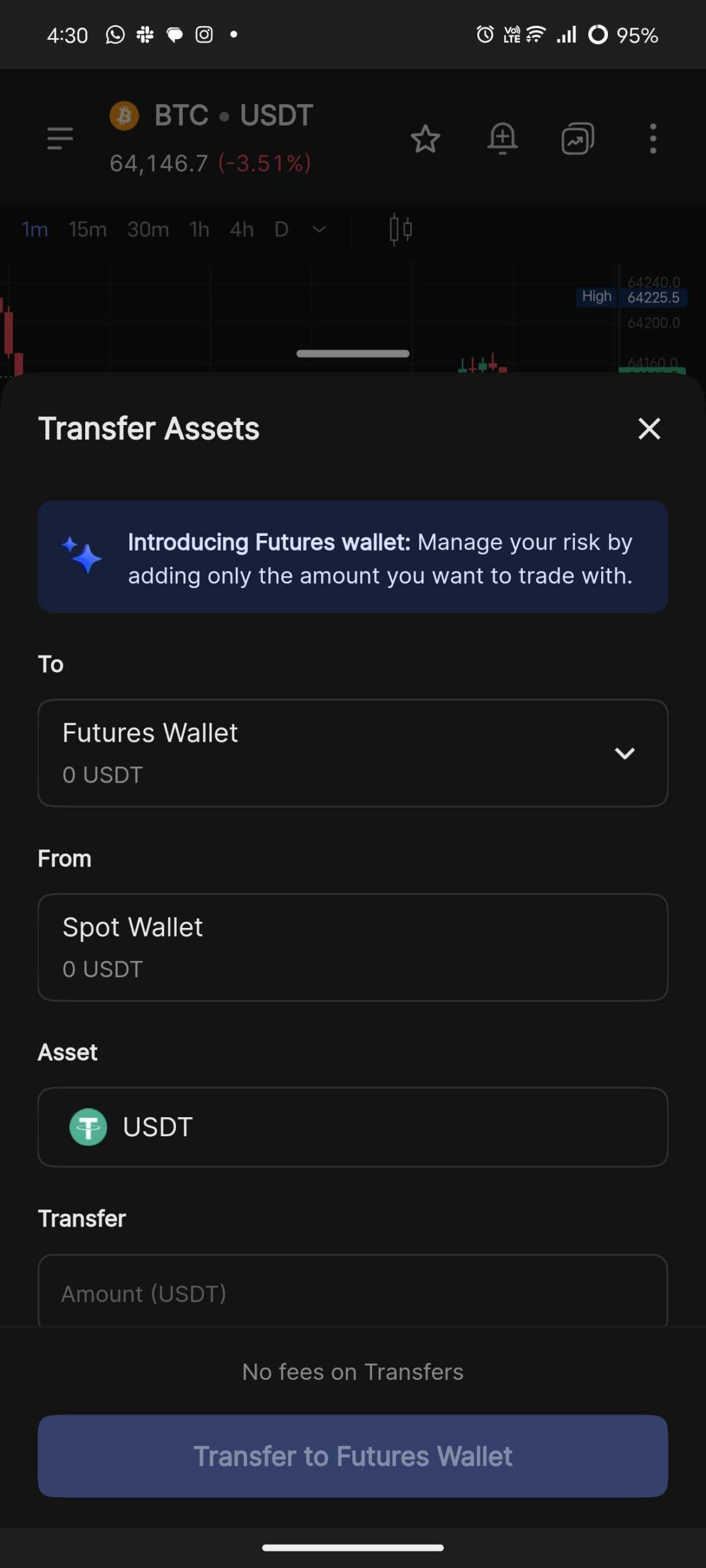Switch chart to 1h interval
This screenshot has height=1568, width=706.
199,230
